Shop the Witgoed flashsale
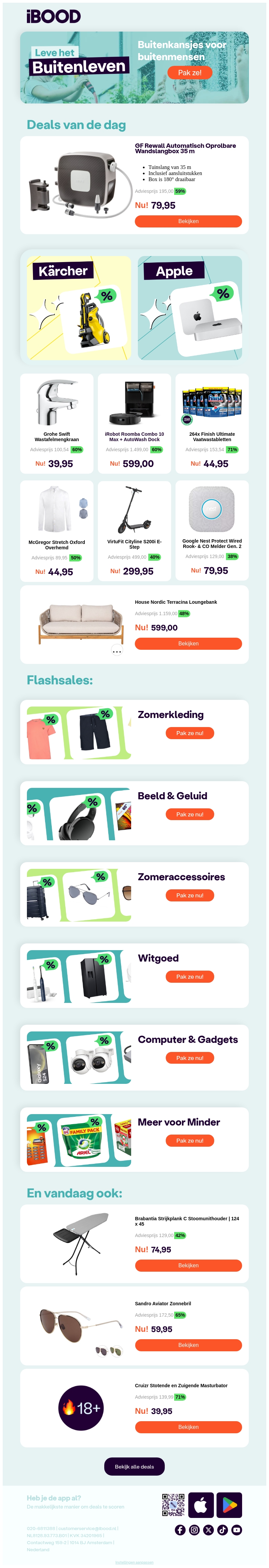Screen dimensions: 269x1568 pos(190,976)
